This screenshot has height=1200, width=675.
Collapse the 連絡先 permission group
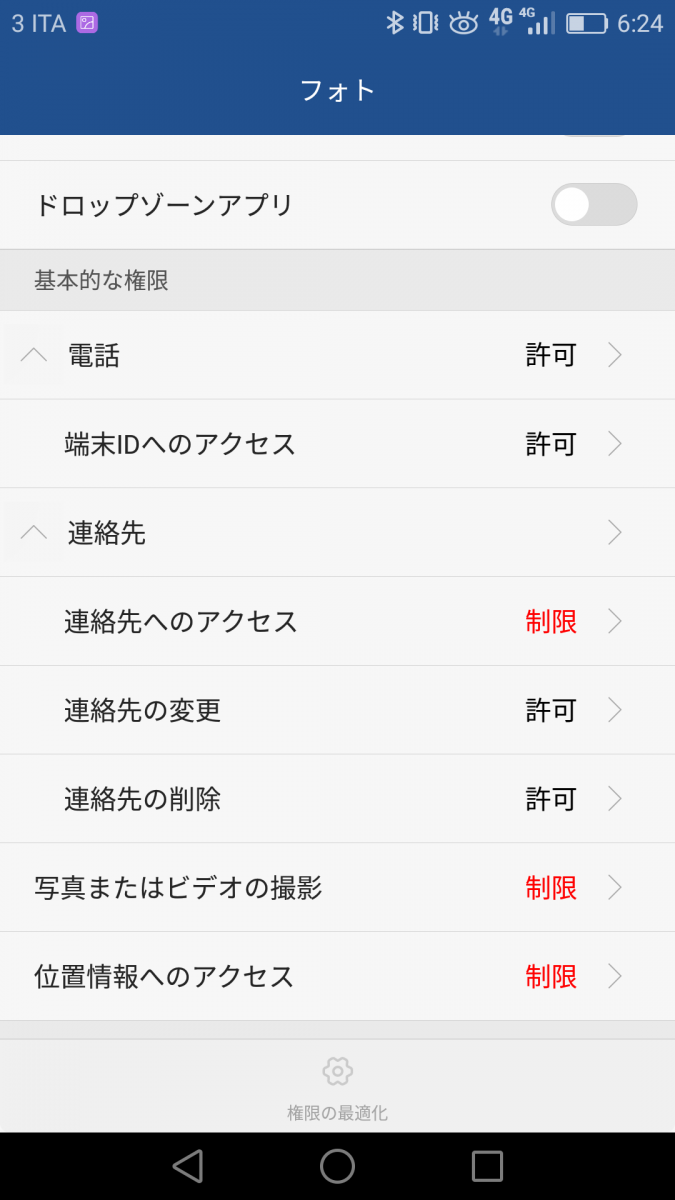click(34, 533)
